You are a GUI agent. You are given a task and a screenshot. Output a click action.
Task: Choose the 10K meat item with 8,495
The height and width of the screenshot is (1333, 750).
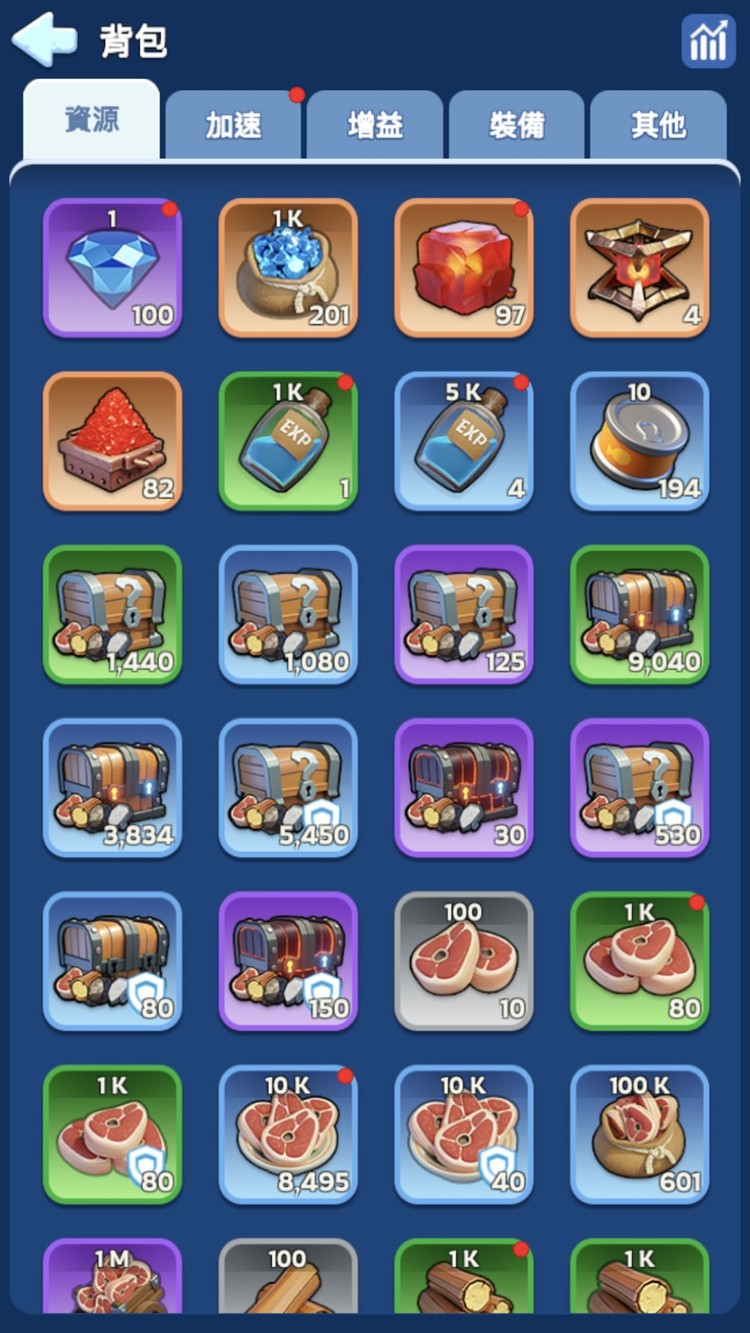point(288,1135)
